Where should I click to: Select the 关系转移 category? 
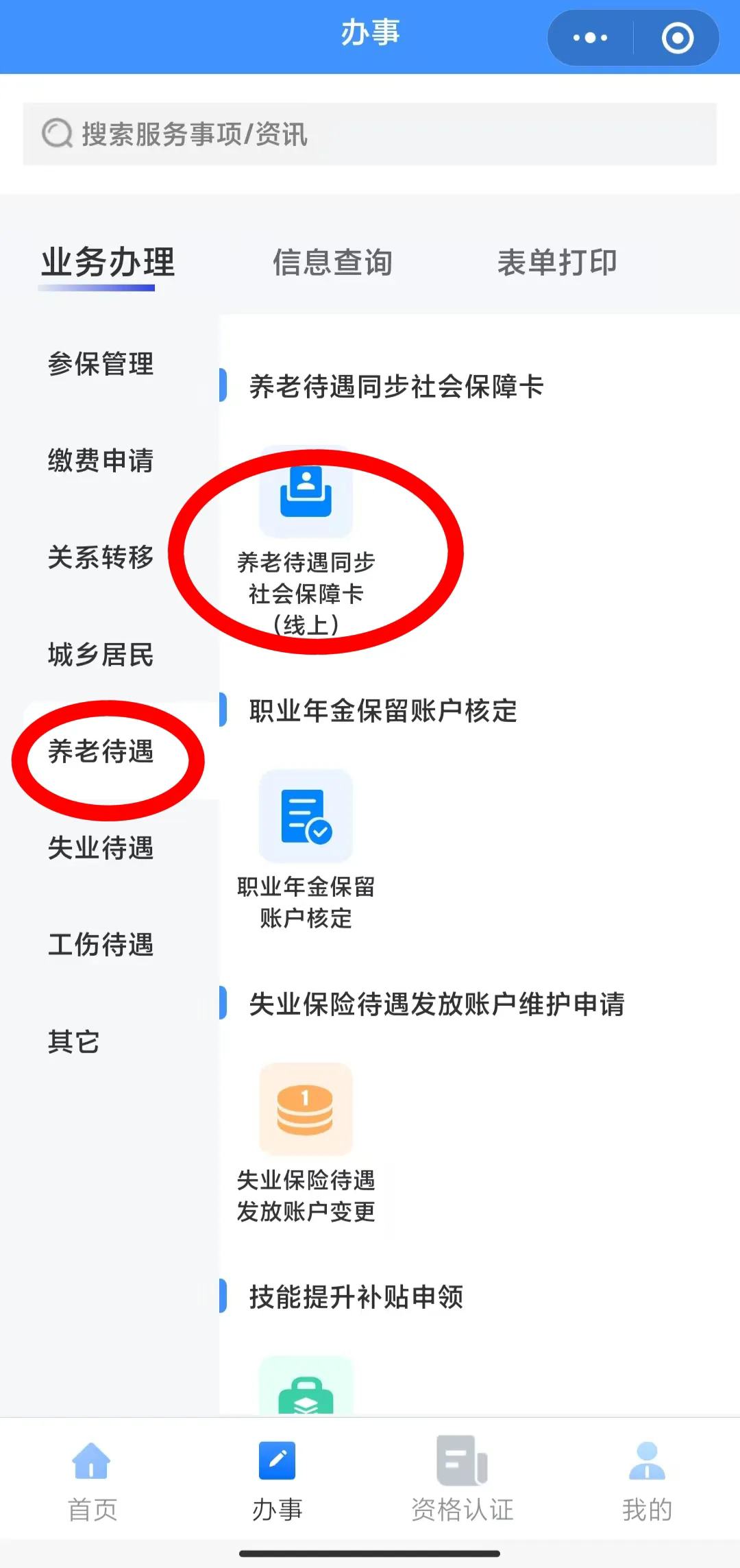coord(101,557)
